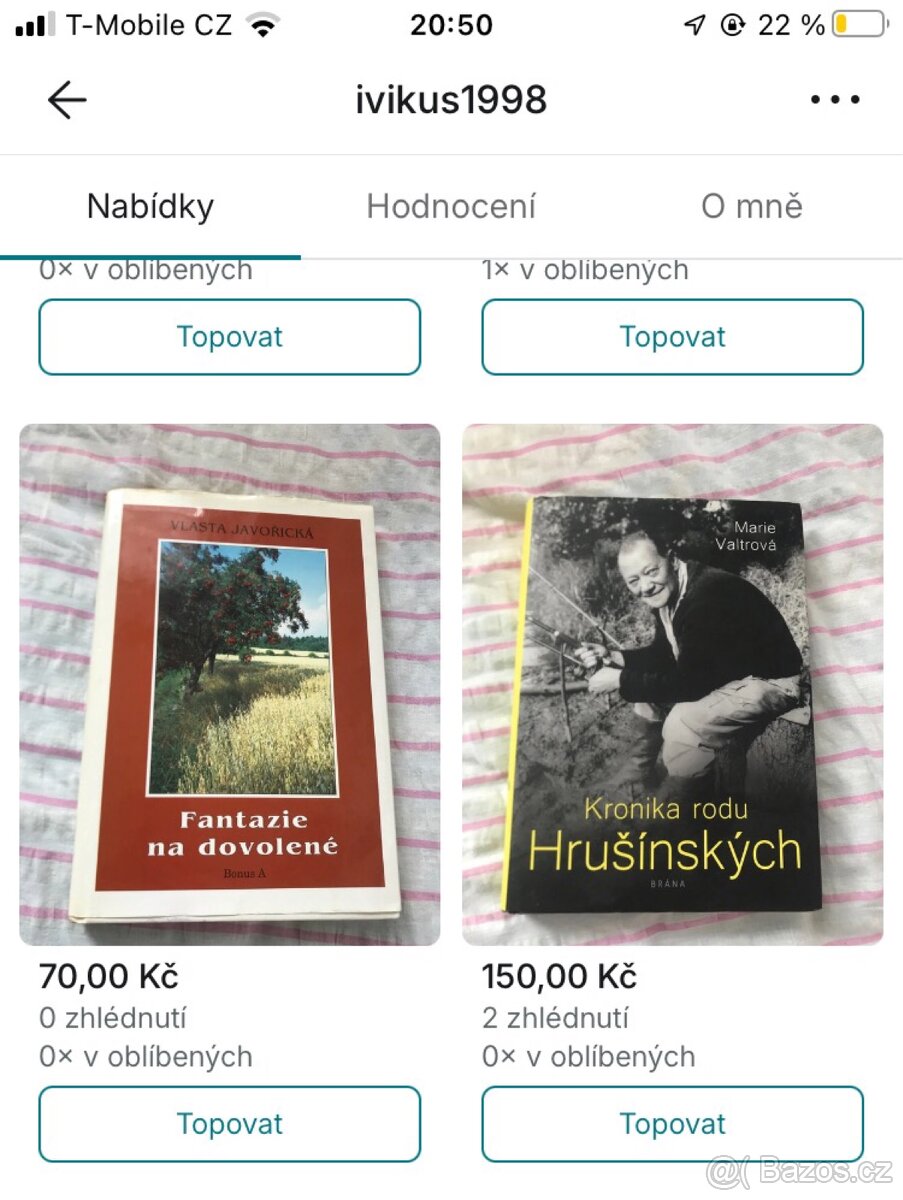Select the Nabídky tab
Screen dimensions: 903x1200
click(x=150, y=207)
